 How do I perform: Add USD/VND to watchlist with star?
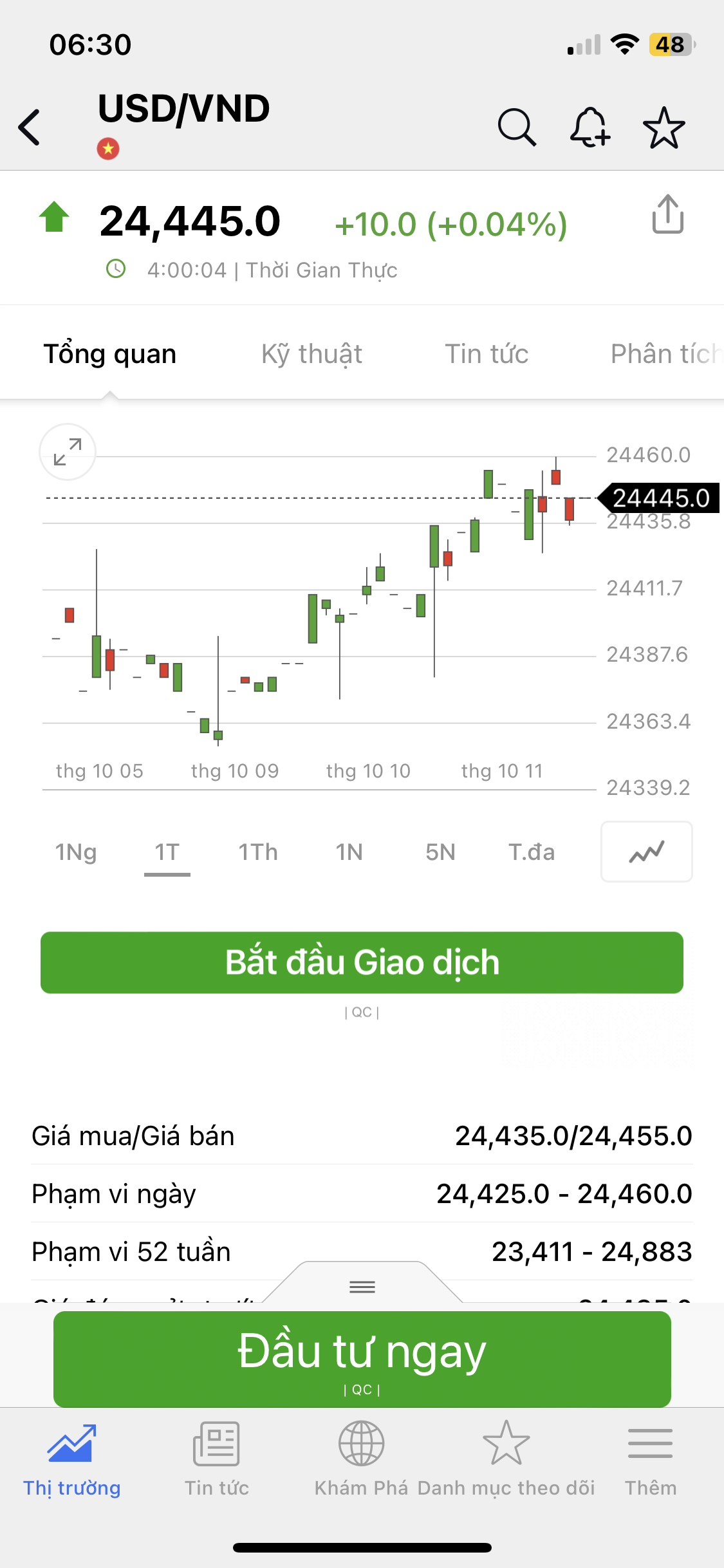tap(664, 127)
